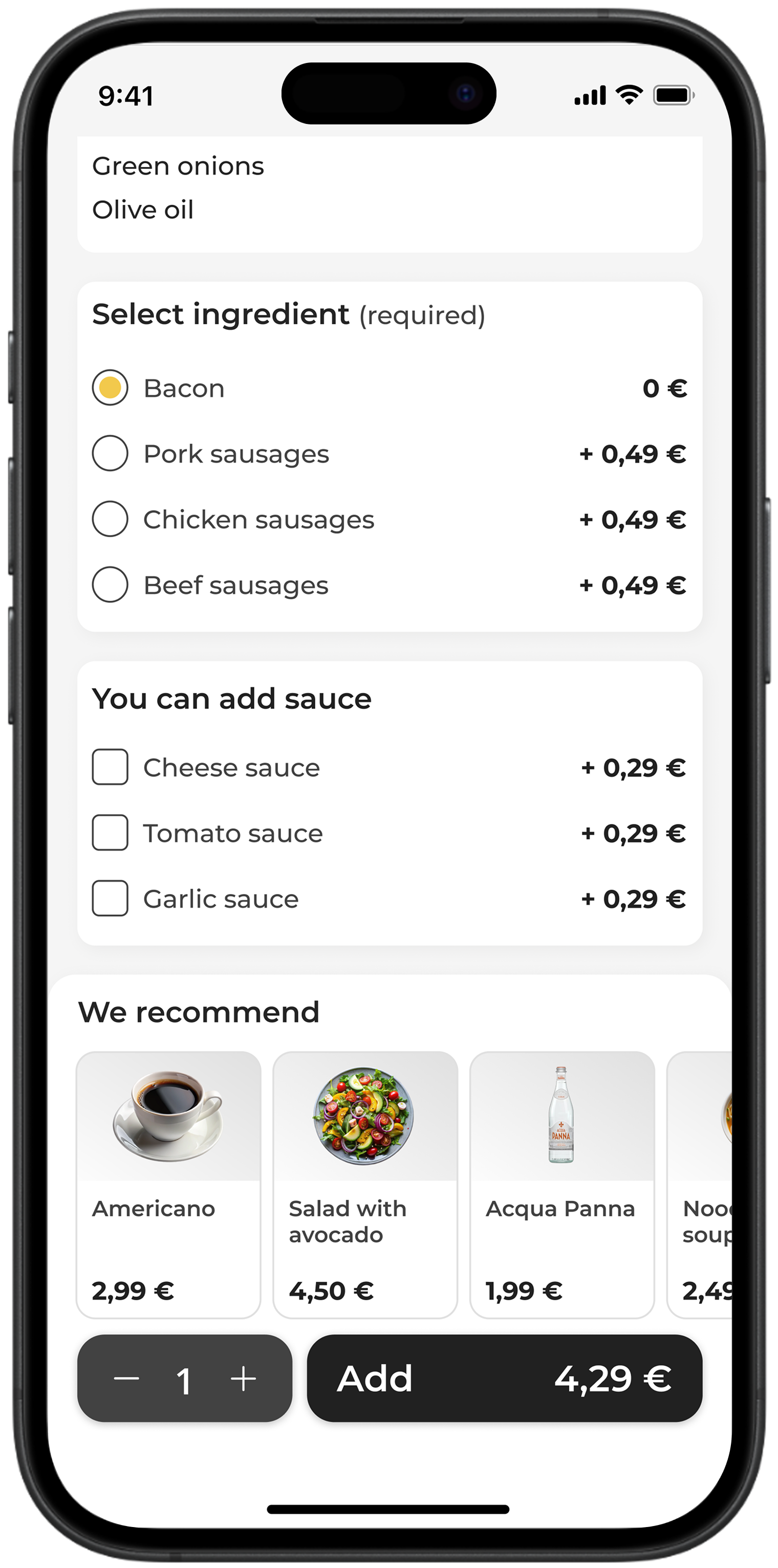Increase quantity with the plus button
Viewport: 778px width, 1568px height.
(243, 1379)
